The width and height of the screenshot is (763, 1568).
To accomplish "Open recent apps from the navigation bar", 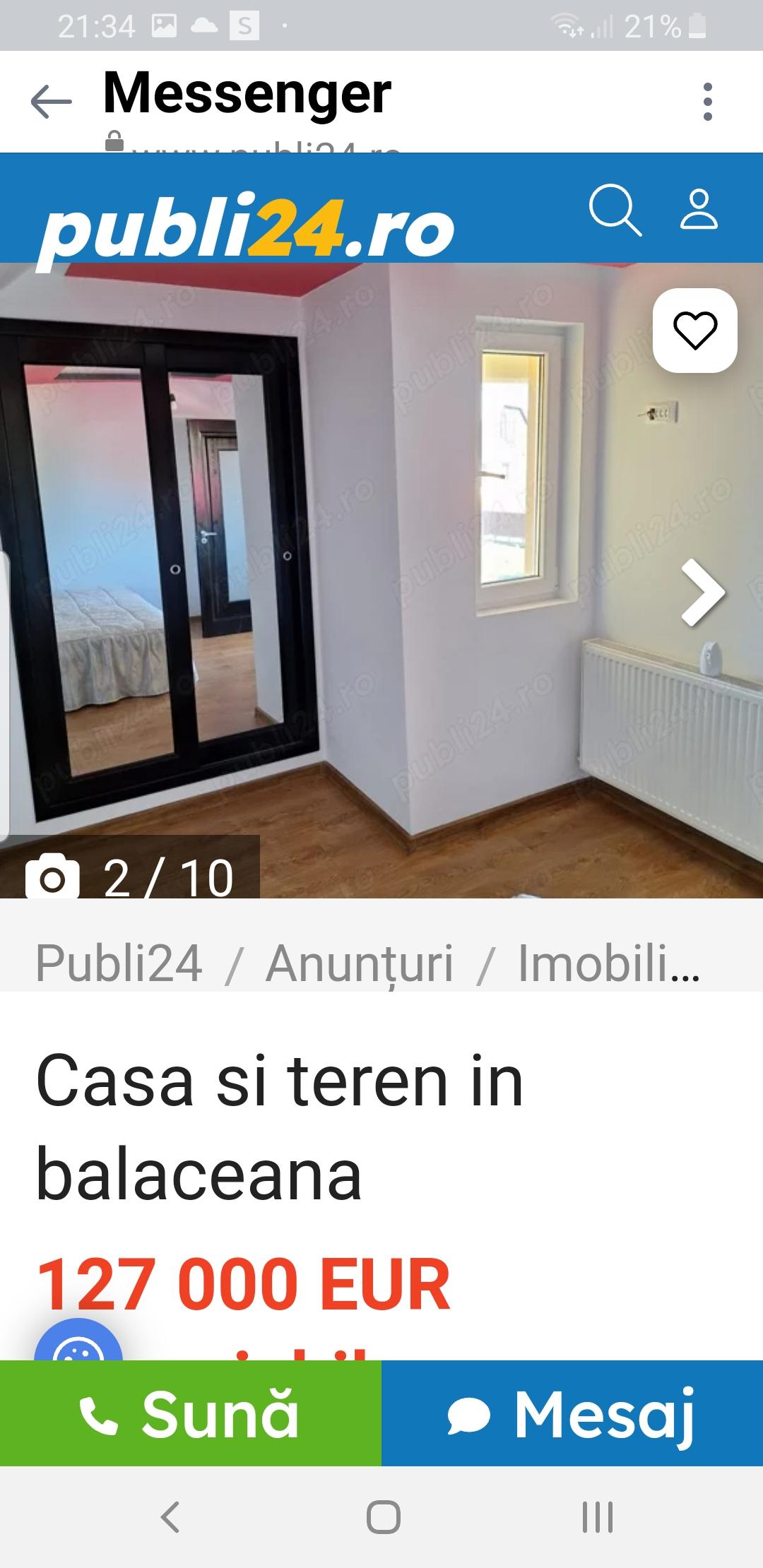I will point(597,1516).
